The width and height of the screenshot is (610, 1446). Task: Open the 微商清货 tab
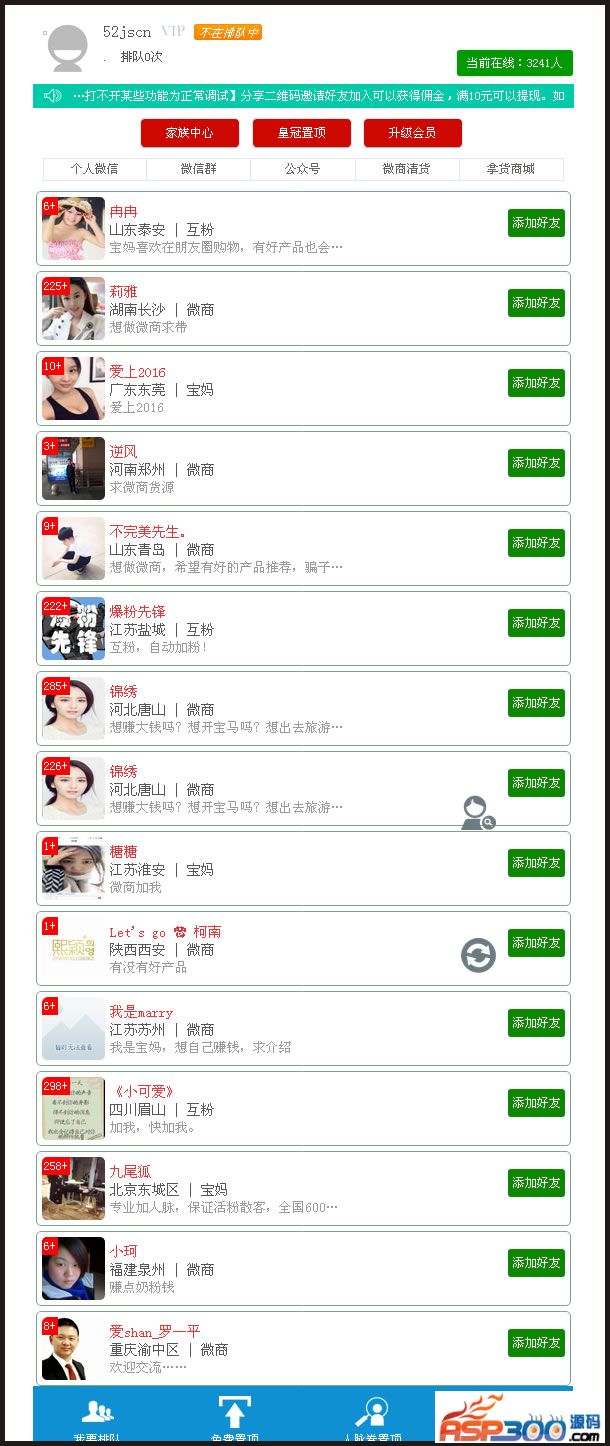406,169
